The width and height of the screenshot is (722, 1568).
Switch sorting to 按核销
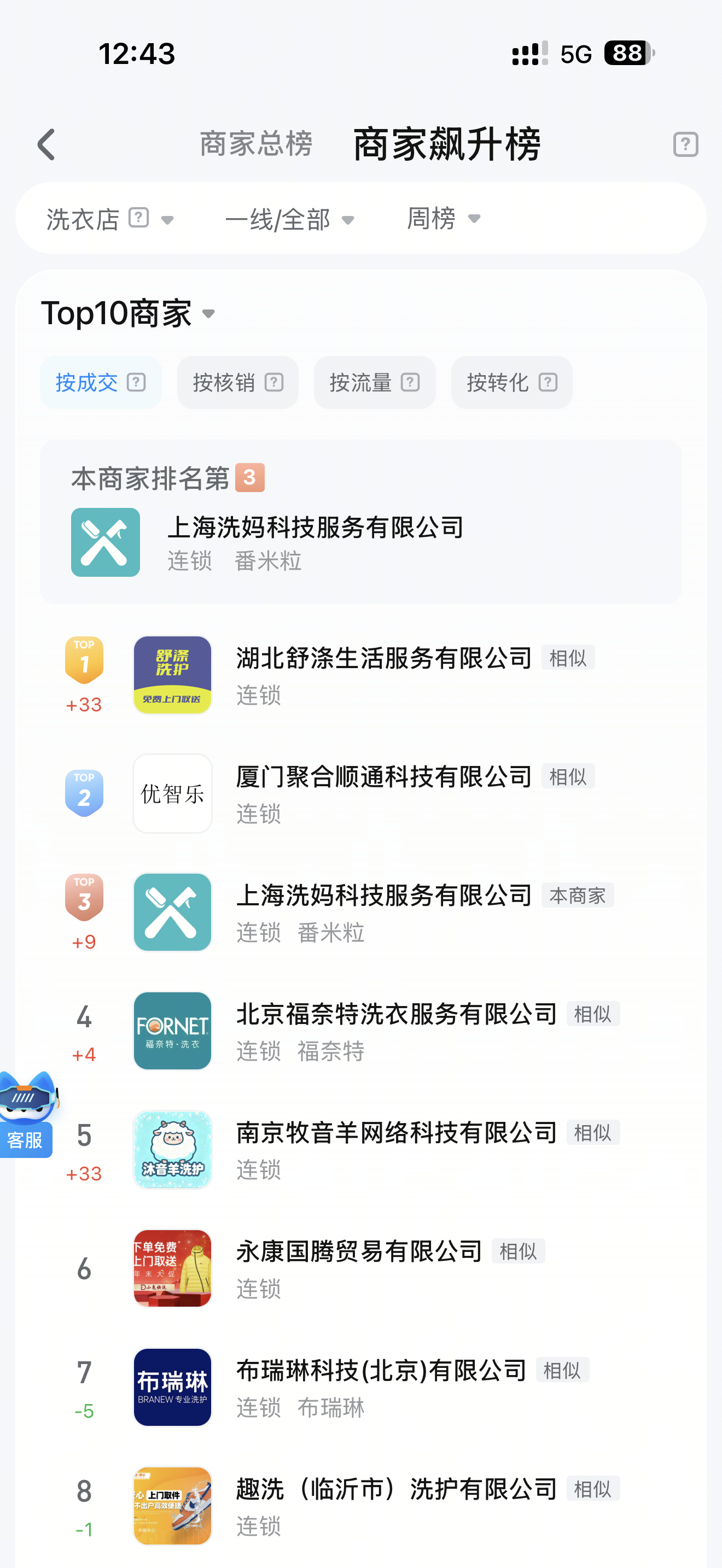237,382
